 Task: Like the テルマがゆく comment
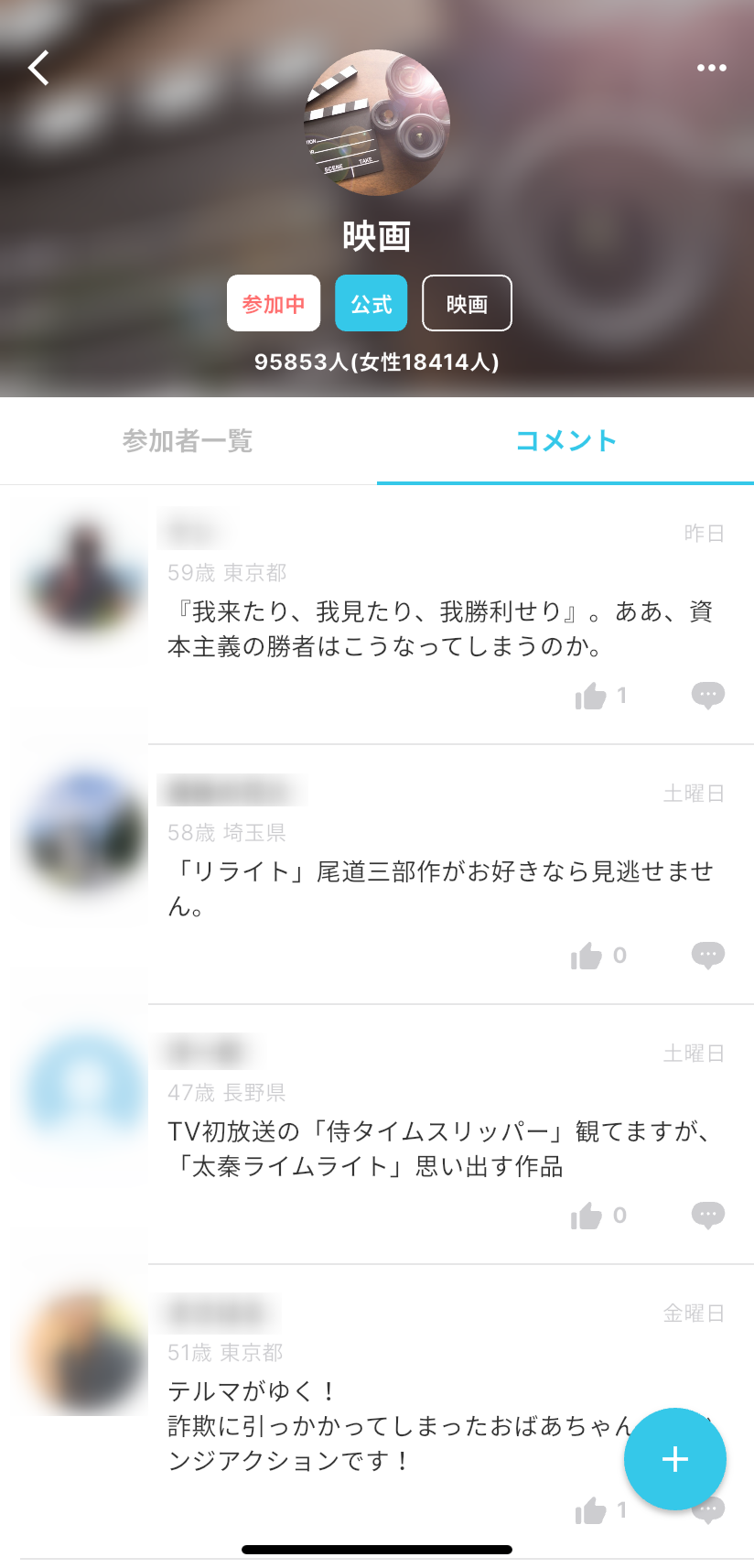(x=591, y=1511)
